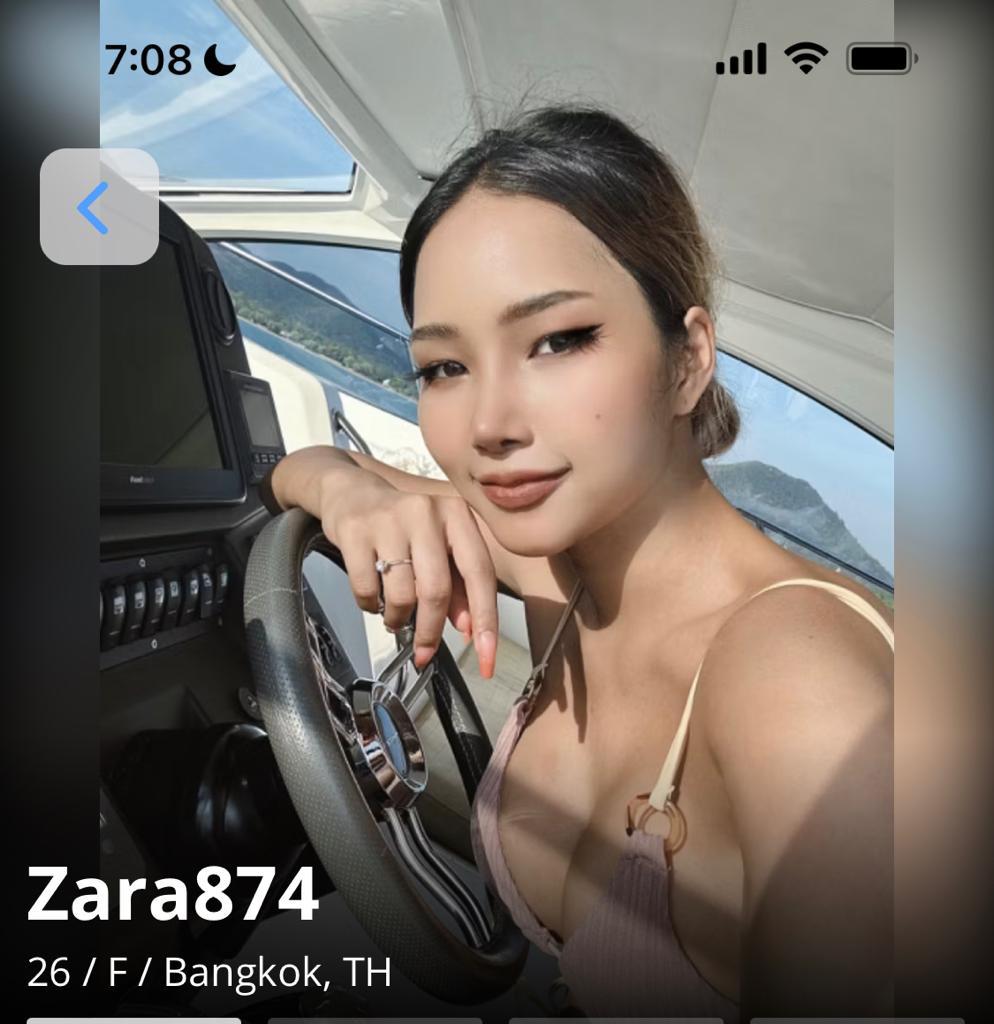This screenshot has width=994, height=1024.
Task: Go back using the blue arrow button
Action: click(x=99, y=207)
